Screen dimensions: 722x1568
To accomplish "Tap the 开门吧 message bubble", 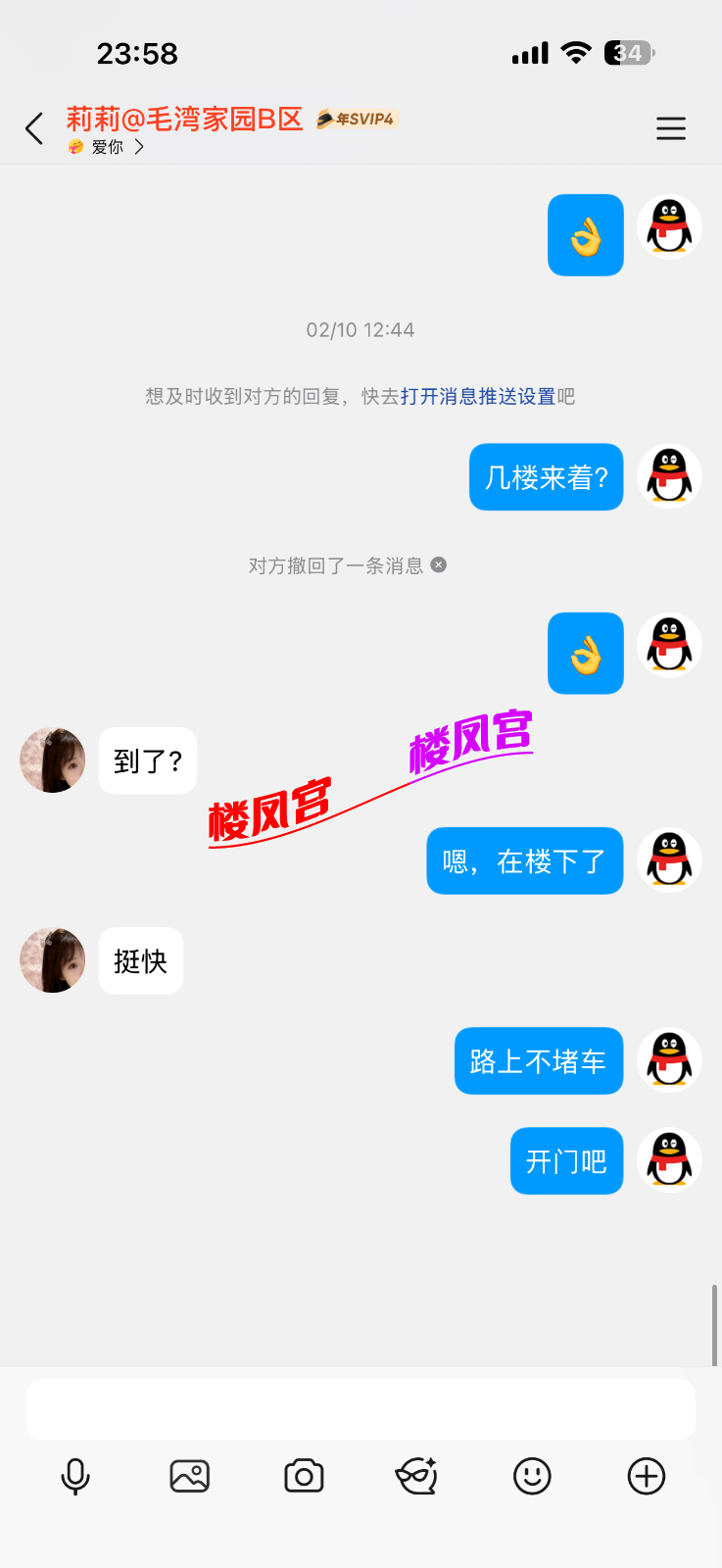I will click(x=566, y=1160).
